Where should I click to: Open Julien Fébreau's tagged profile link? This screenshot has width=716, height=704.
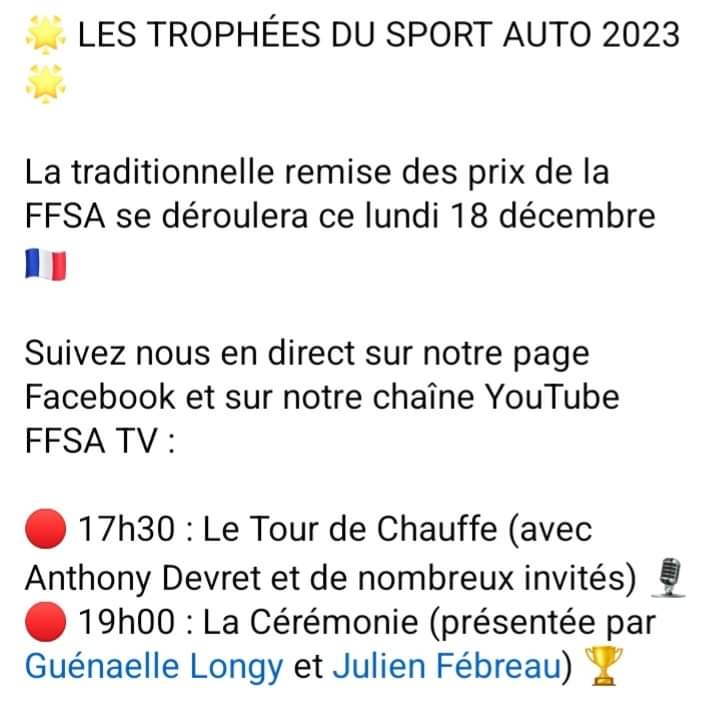[x=443, y=667]
